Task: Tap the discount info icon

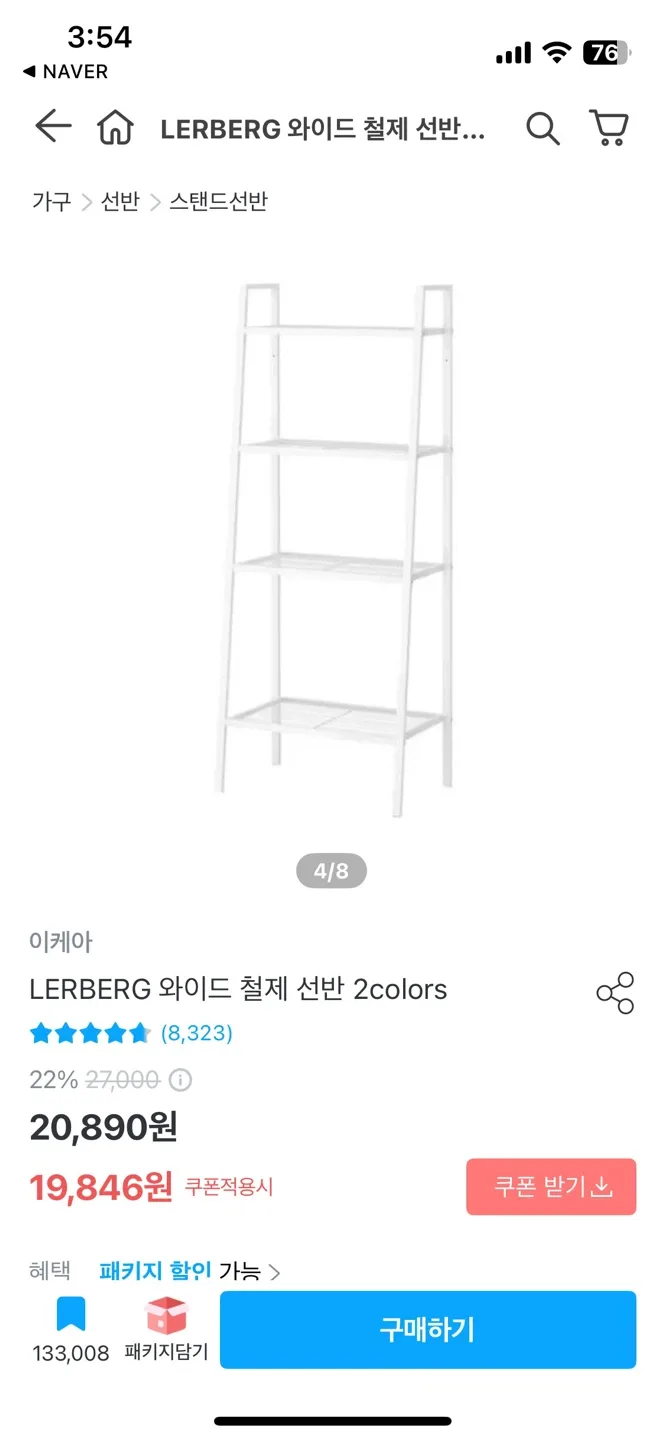Action: point(180,1080)
